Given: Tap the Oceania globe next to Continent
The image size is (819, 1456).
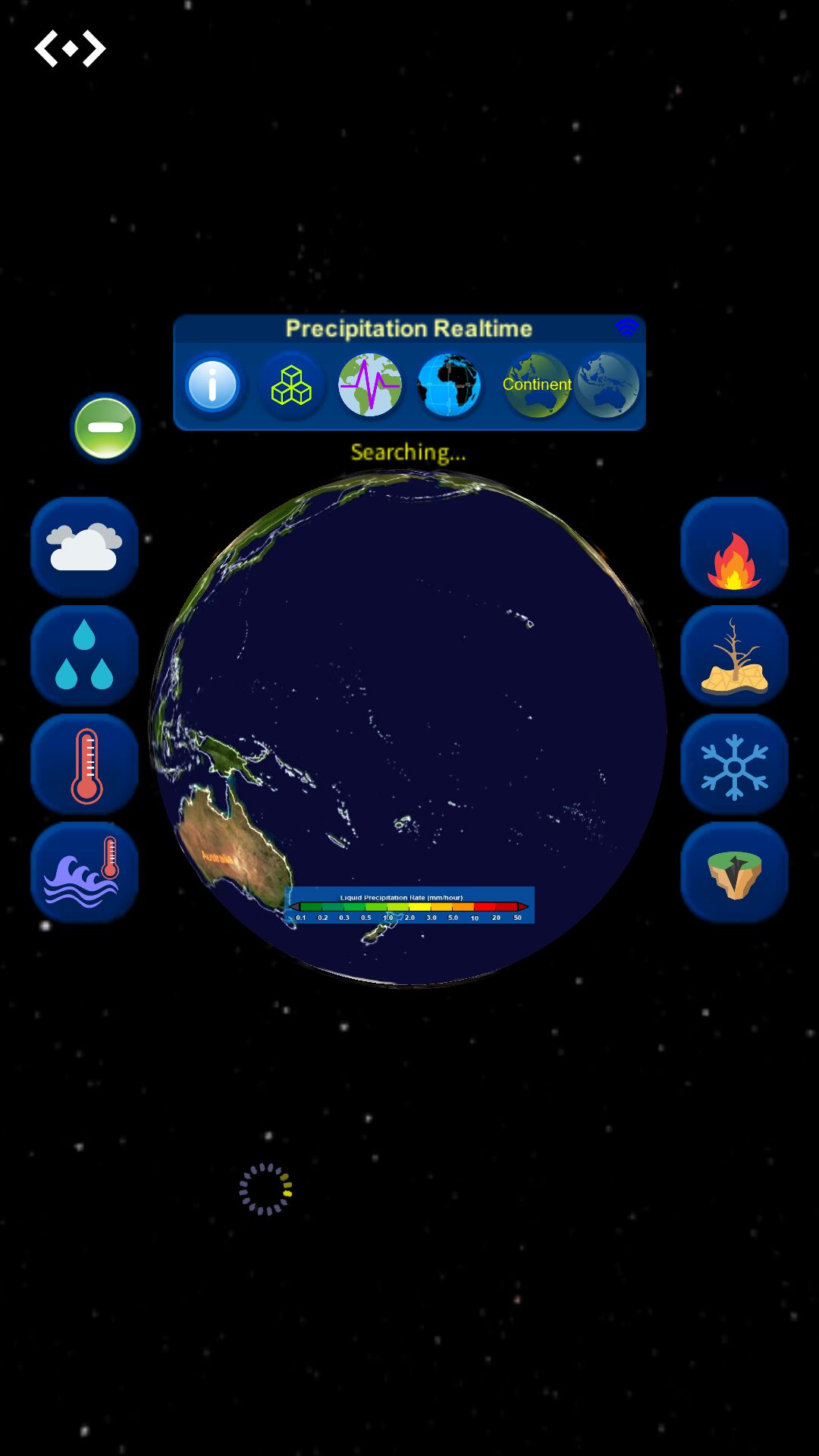Looking at the screenshot, I should tap(607, 385).
